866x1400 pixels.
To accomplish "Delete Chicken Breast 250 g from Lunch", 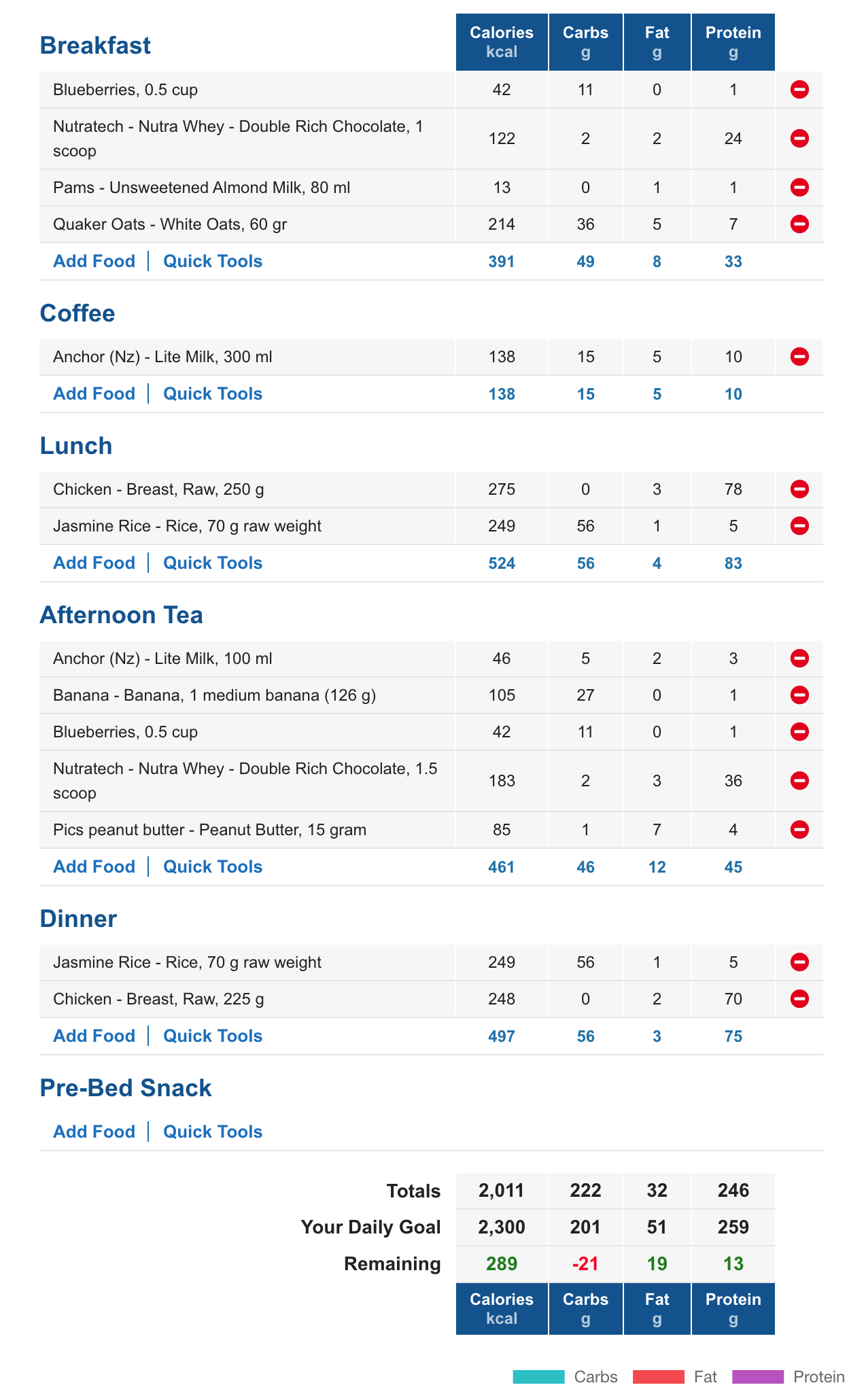I will point(799,489).
